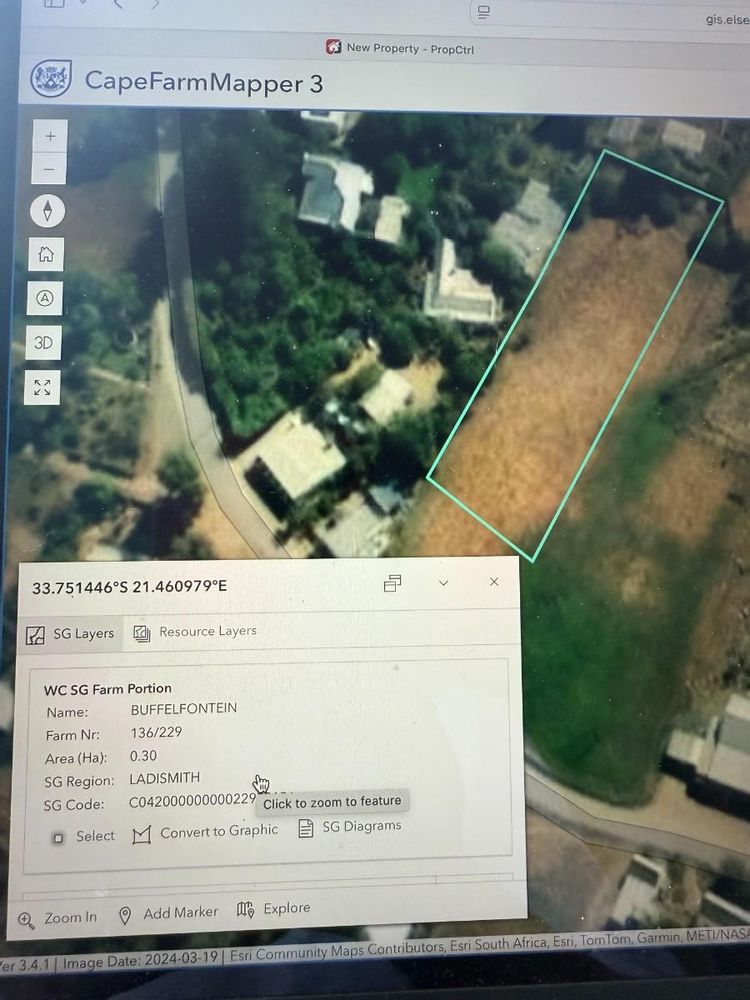Open SG Diagrams for this farm portion
This screenshot has height=1000, width=750.
[350, 827]
